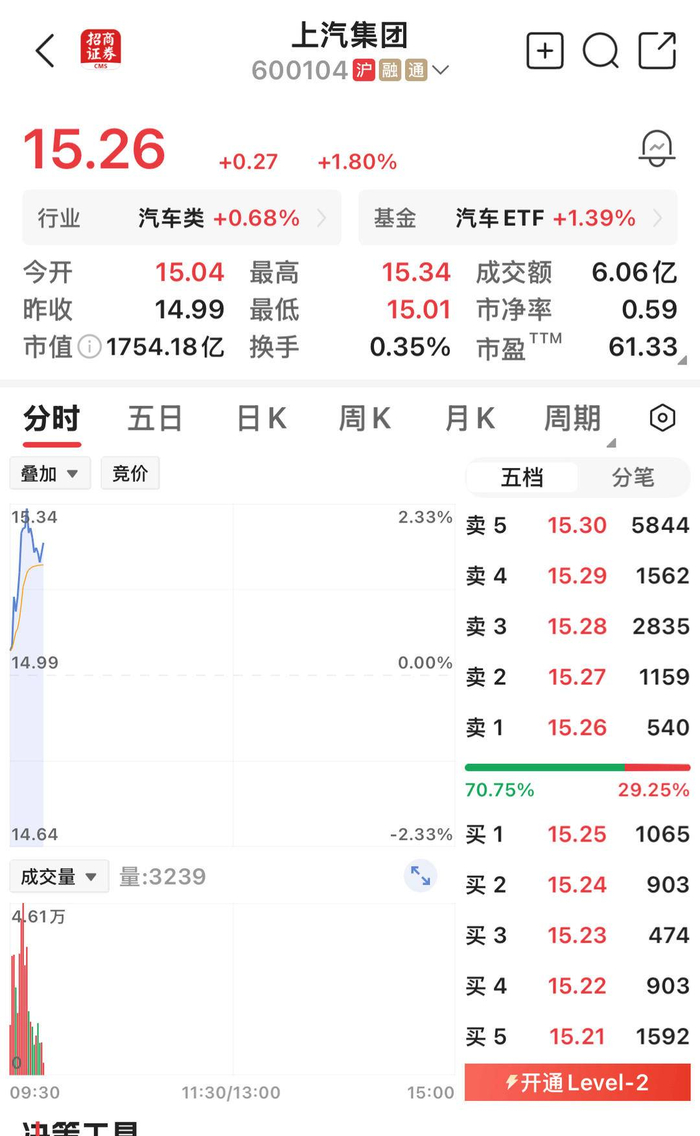Switch to the 五日 chart tab
This screenshot has width=700, height=1136.
coord(155,418)
